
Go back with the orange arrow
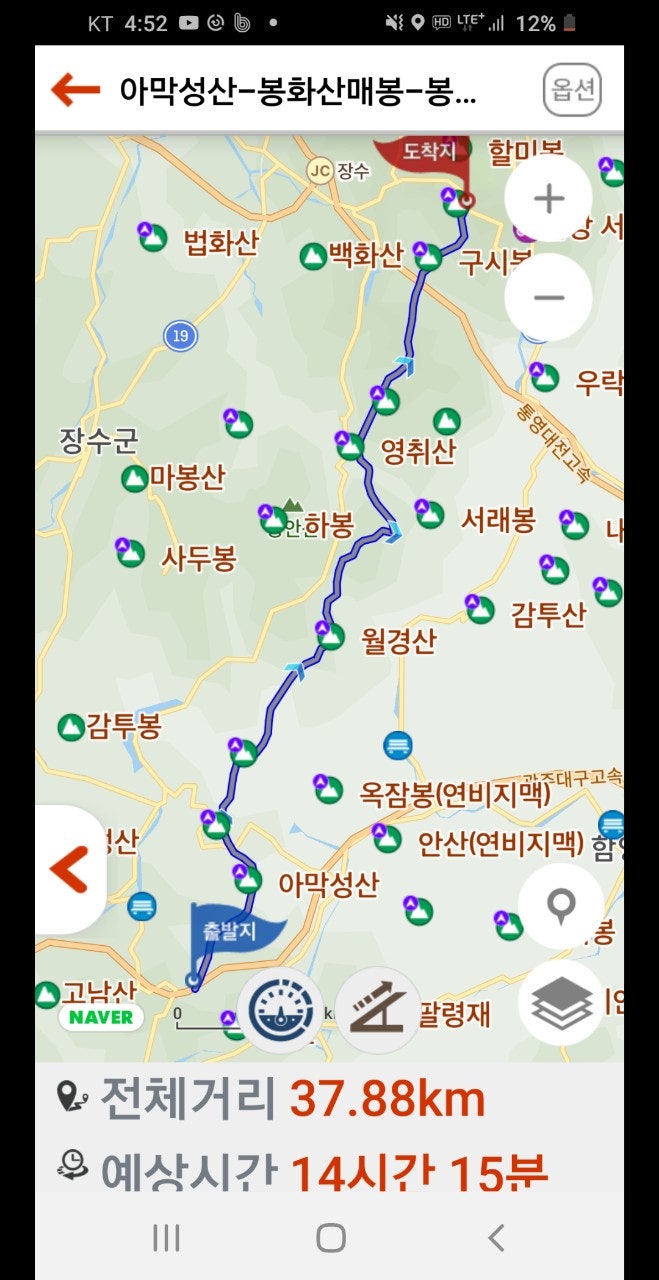(x=76, y=90)
